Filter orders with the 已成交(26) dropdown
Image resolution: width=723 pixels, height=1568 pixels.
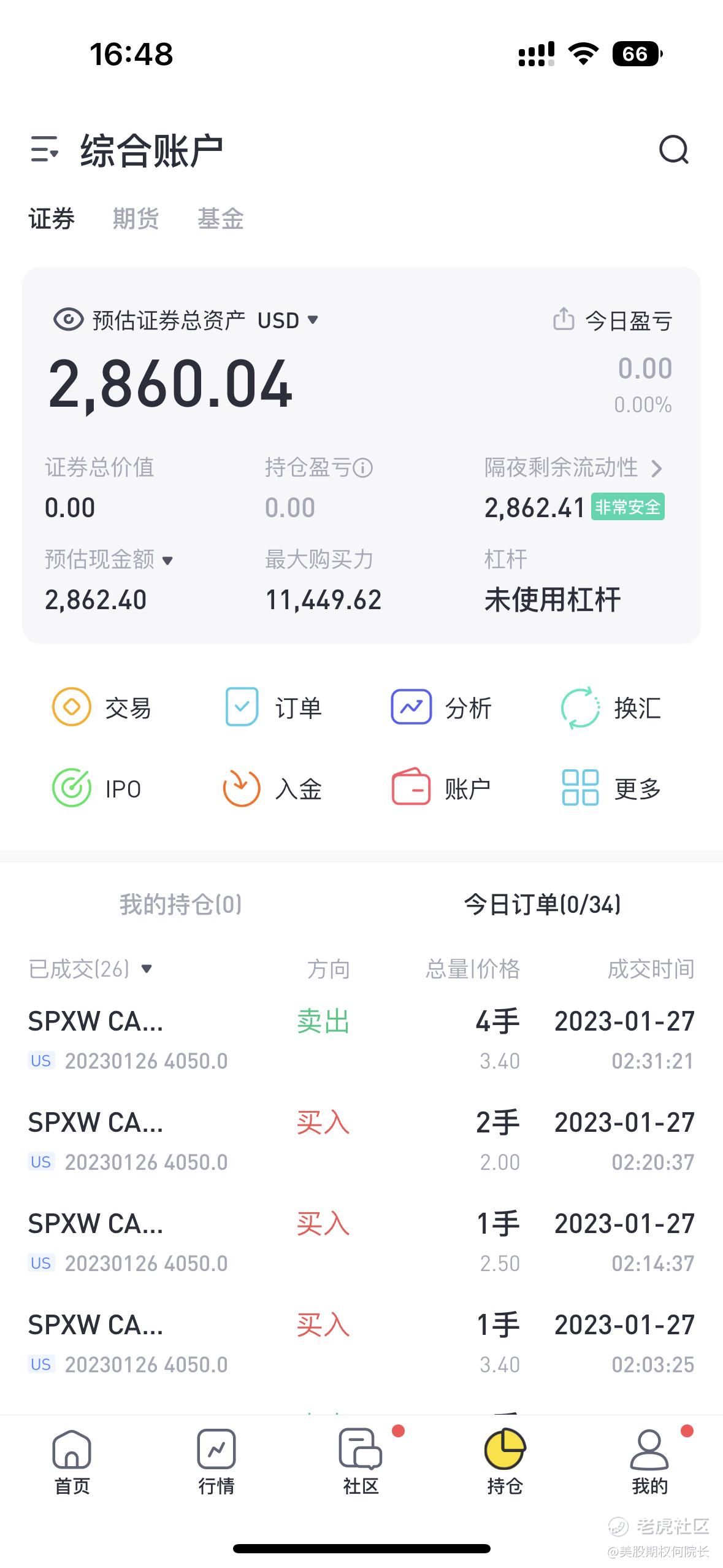pos(90,969)
